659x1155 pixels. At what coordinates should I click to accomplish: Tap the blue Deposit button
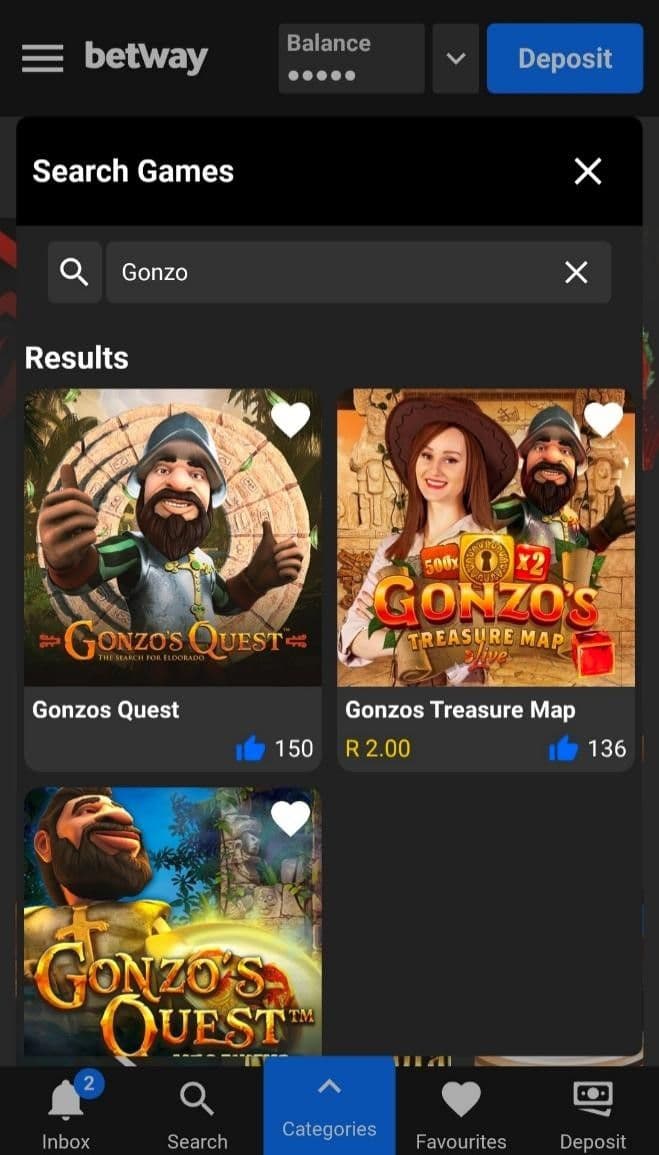point(564,59)
